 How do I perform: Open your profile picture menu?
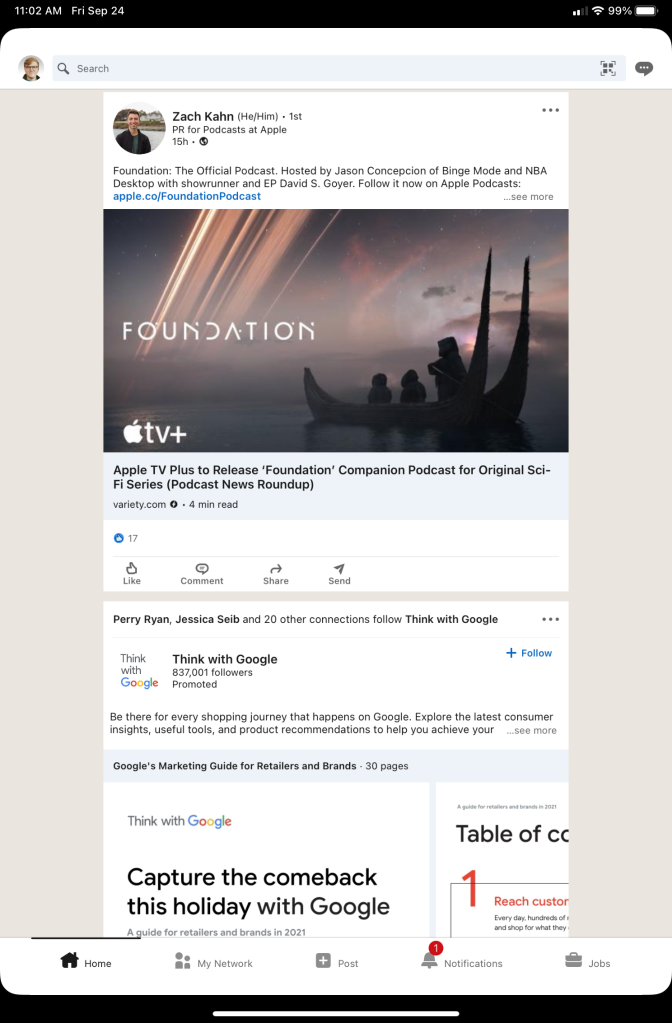point(31,68)
